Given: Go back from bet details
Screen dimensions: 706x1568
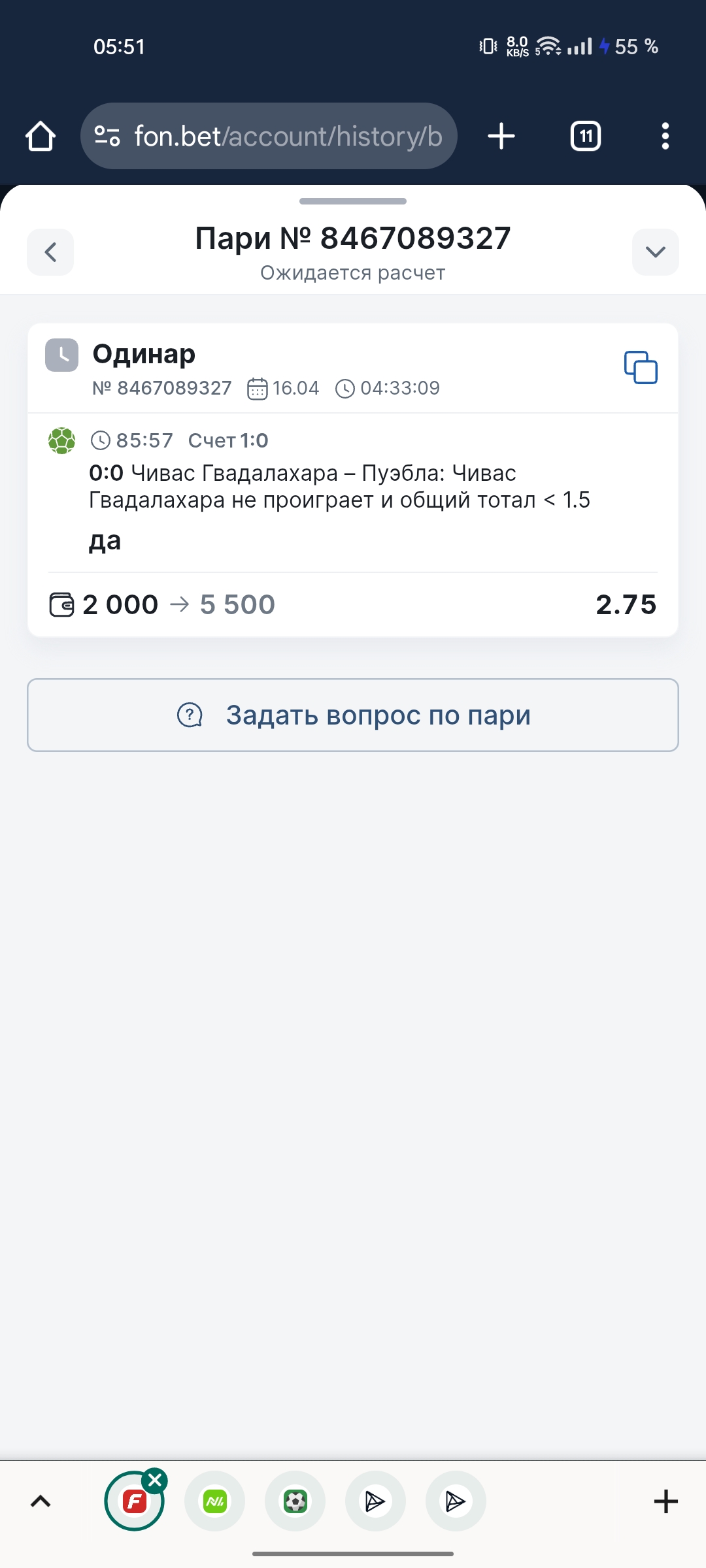Looking at the screenshot, I should click(x=50, y=252).
